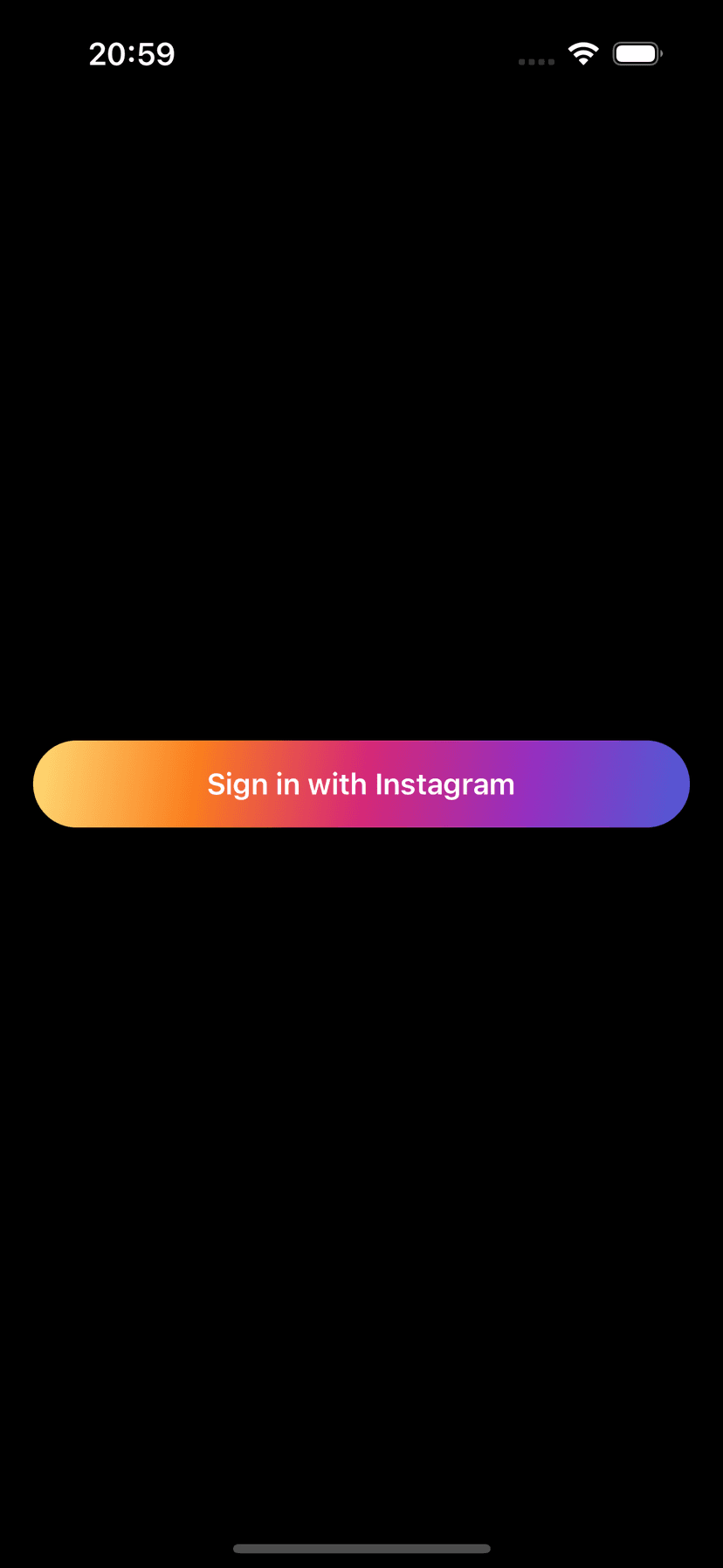Tap Sign in with Instagram button

pyautogui.click(x=361, y=784)
